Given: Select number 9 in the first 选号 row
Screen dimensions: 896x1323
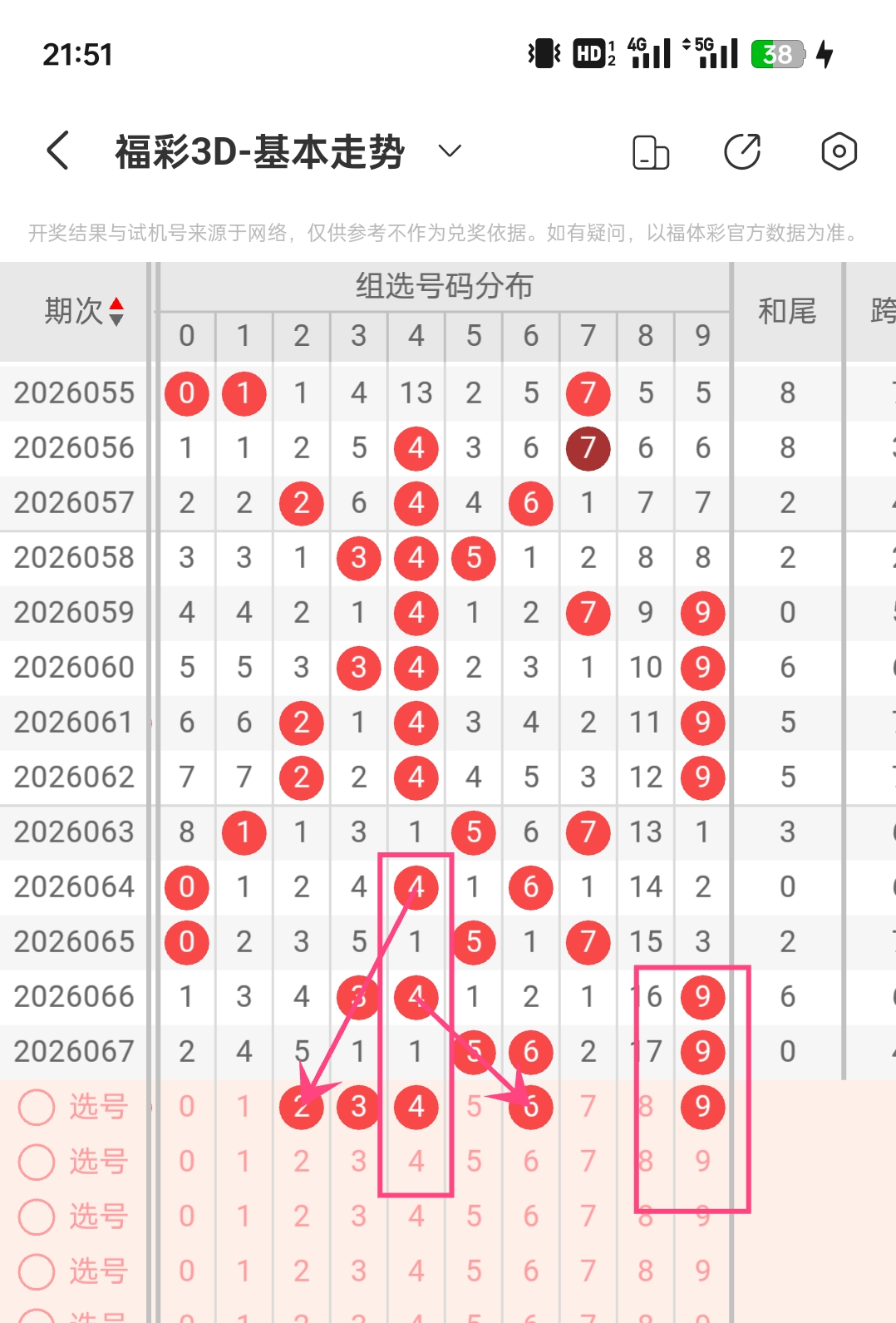Looking at the screenshot, I should click(x=702, y=1107).
